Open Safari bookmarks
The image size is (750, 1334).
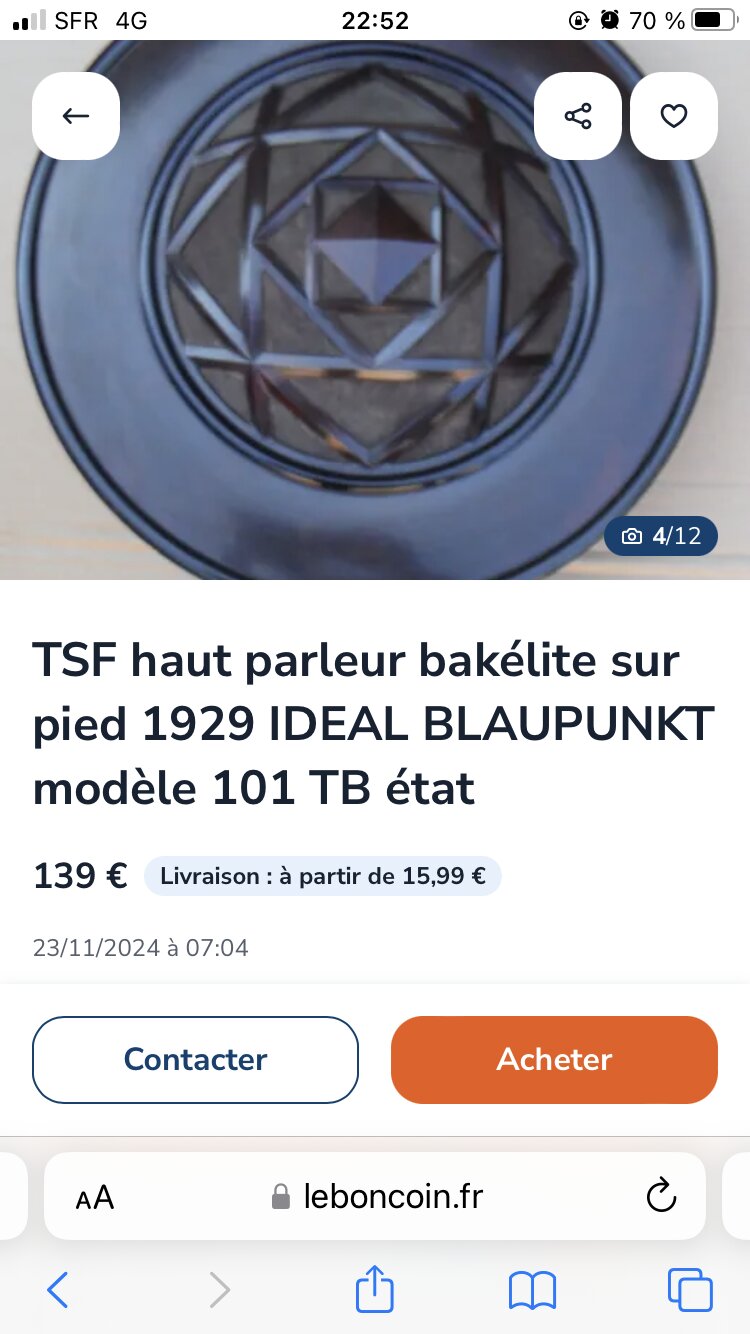532,1290
